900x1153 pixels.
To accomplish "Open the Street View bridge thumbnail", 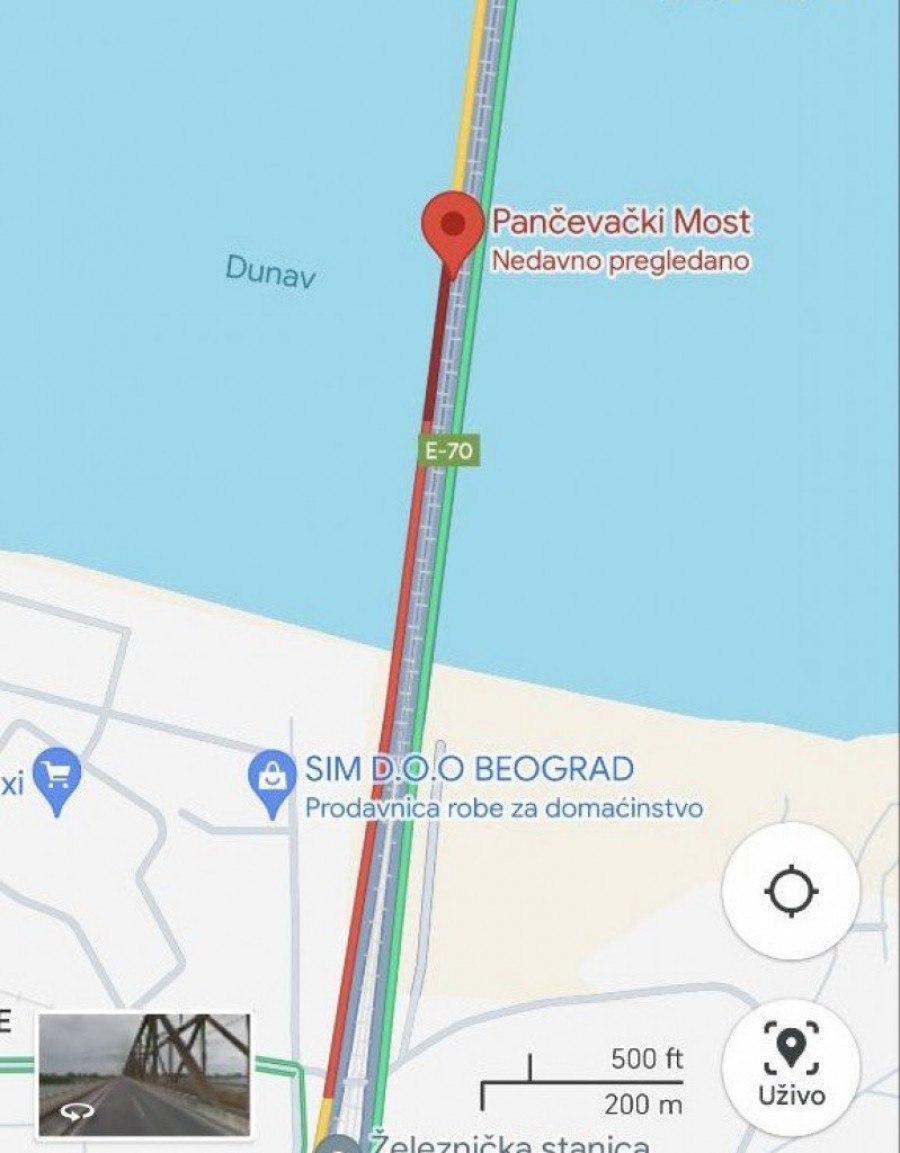I will click(x=144, y=1073).
